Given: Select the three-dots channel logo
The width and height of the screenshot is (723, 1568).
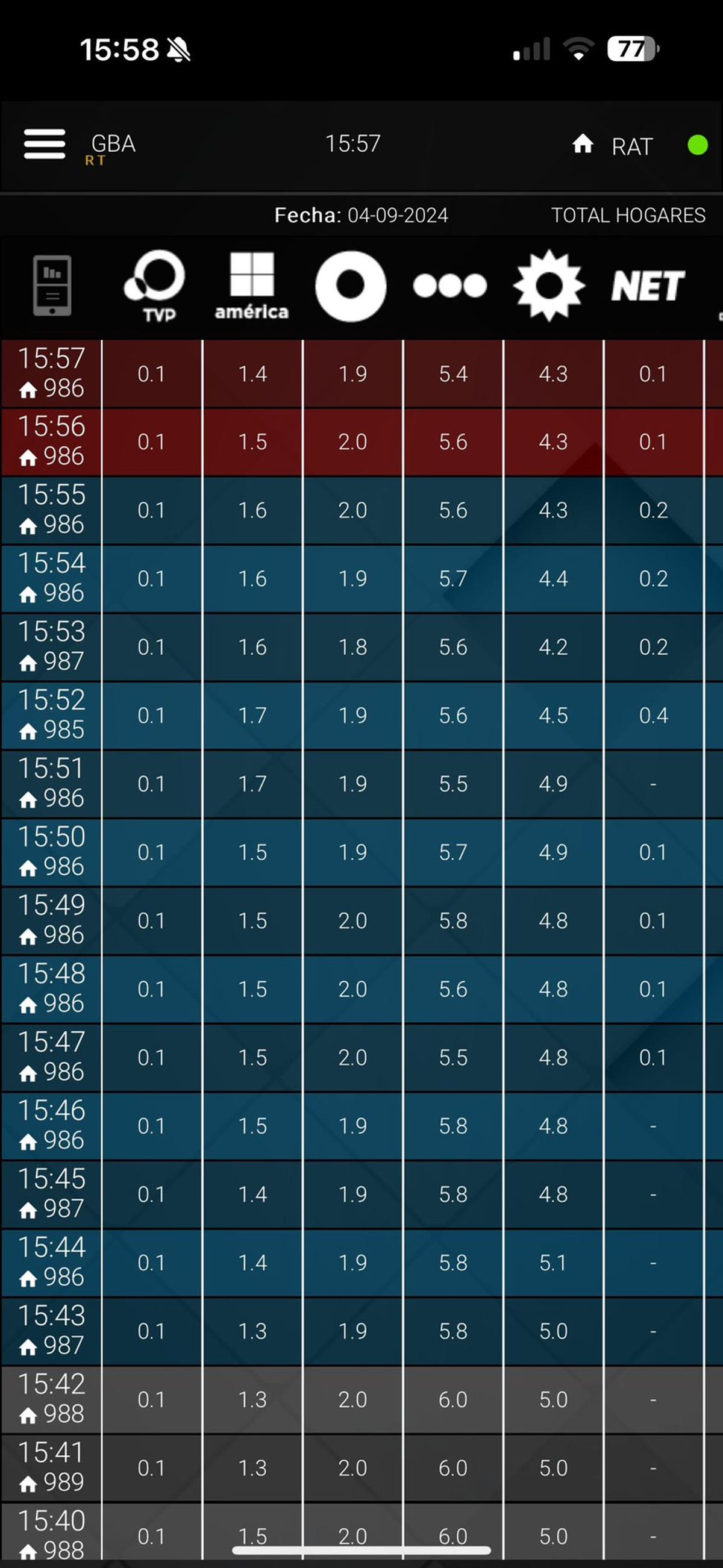Looking at the screenshot, I should point(451,283).
